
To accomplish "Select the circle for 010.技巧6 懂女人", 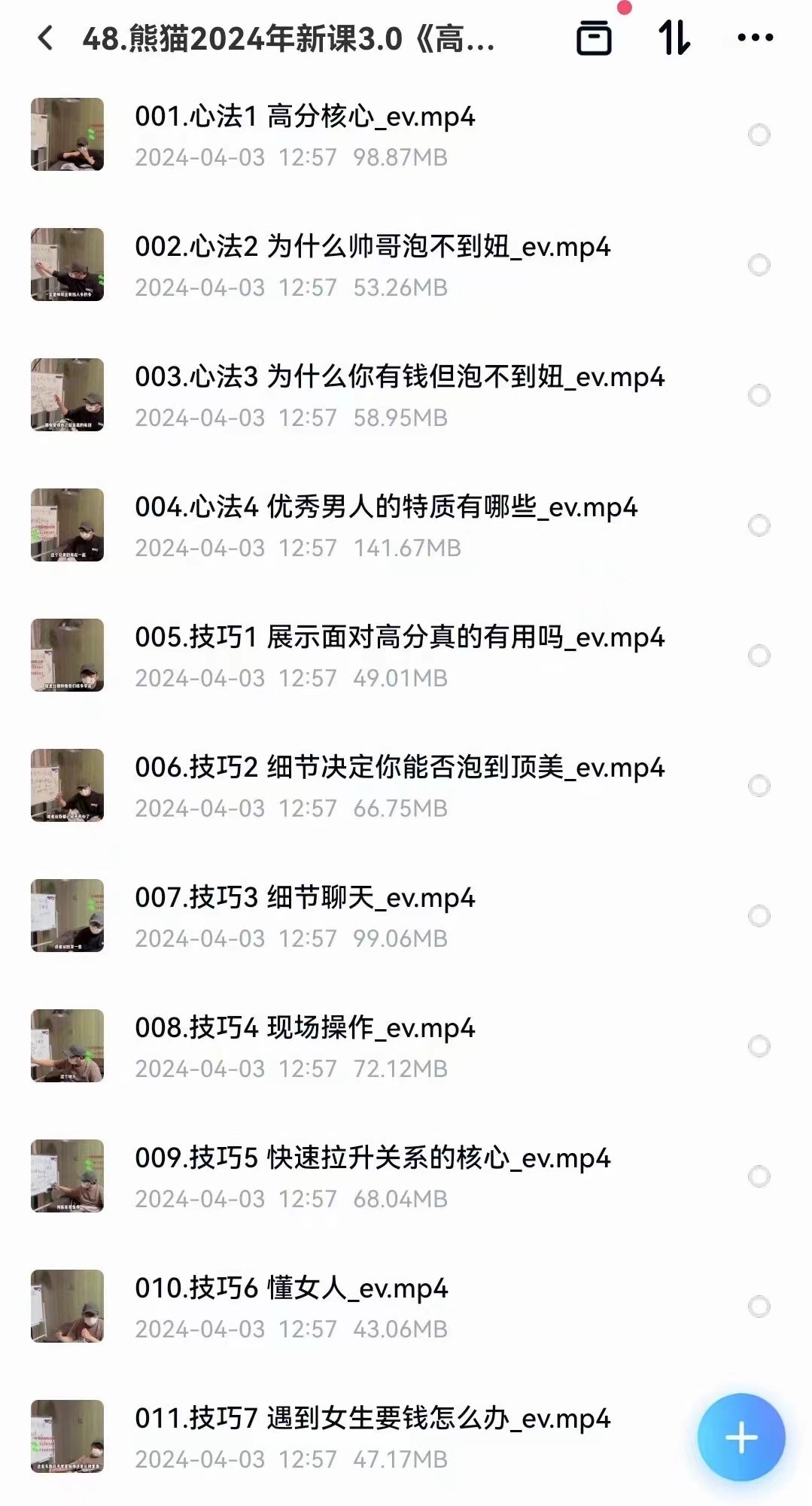I will [759, 1307].
